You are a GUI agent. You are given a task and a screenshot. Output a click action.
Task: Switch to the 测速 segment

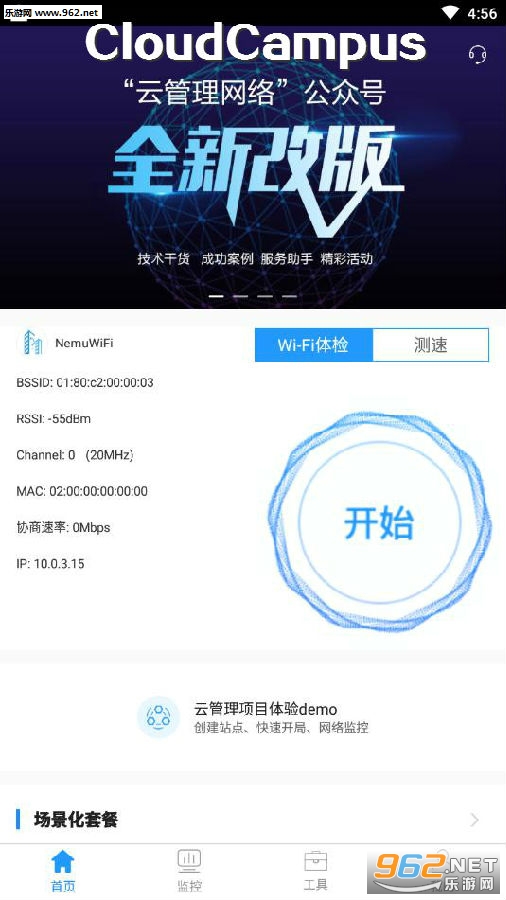tap(431, 345)
